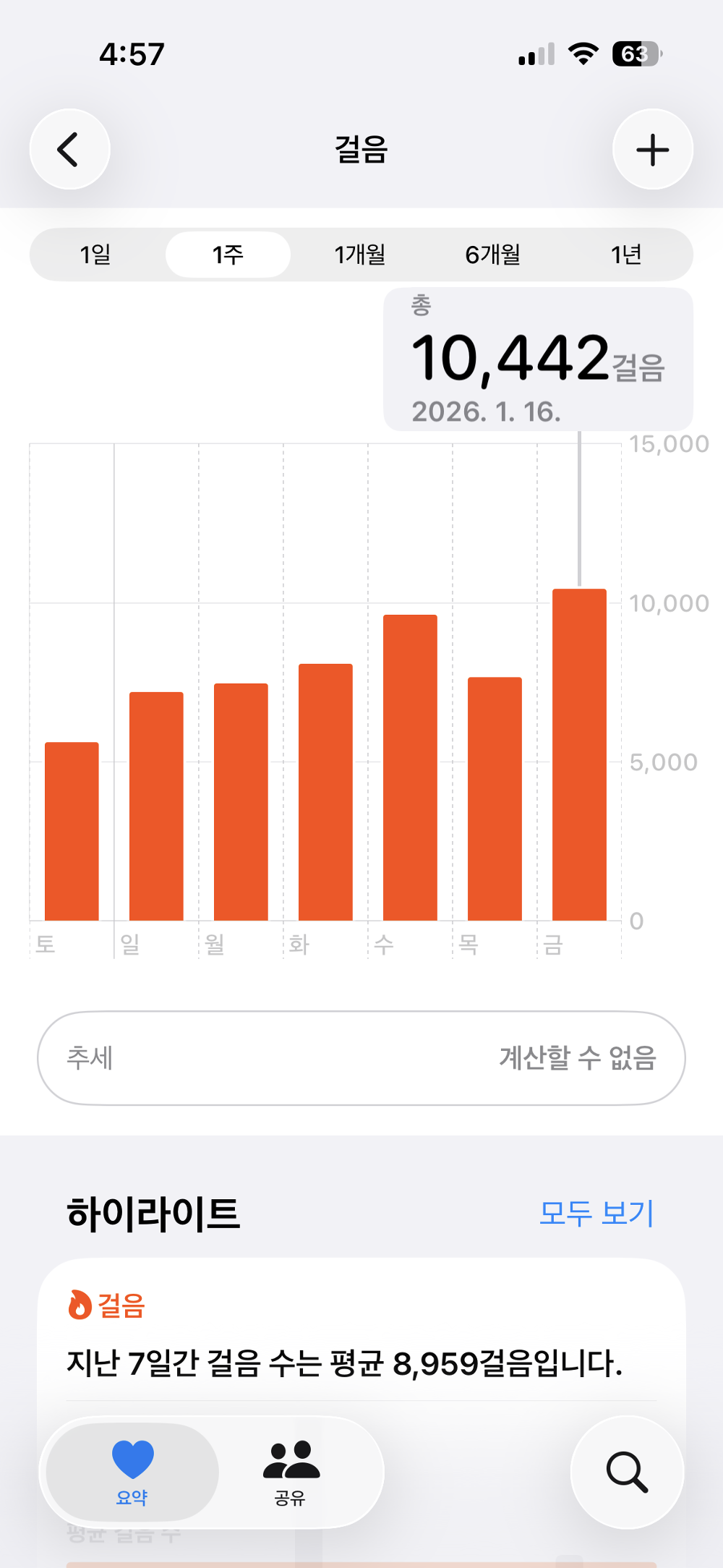This screenshot has width=723, height=1568.
Task: Go back using the back chevron
Action: [x=69, y=149]
